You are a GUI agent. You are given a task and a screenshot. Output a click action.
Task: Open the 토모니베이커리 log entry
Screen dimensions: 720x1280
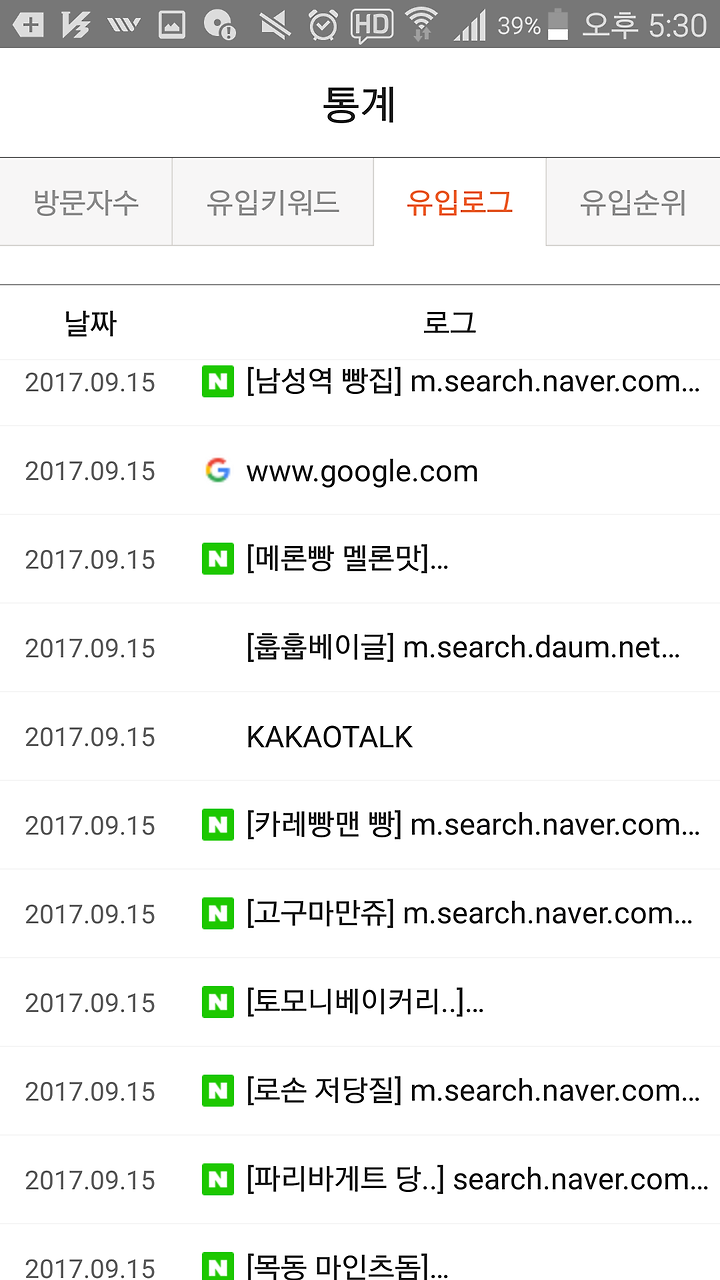tap(360, 1002)
